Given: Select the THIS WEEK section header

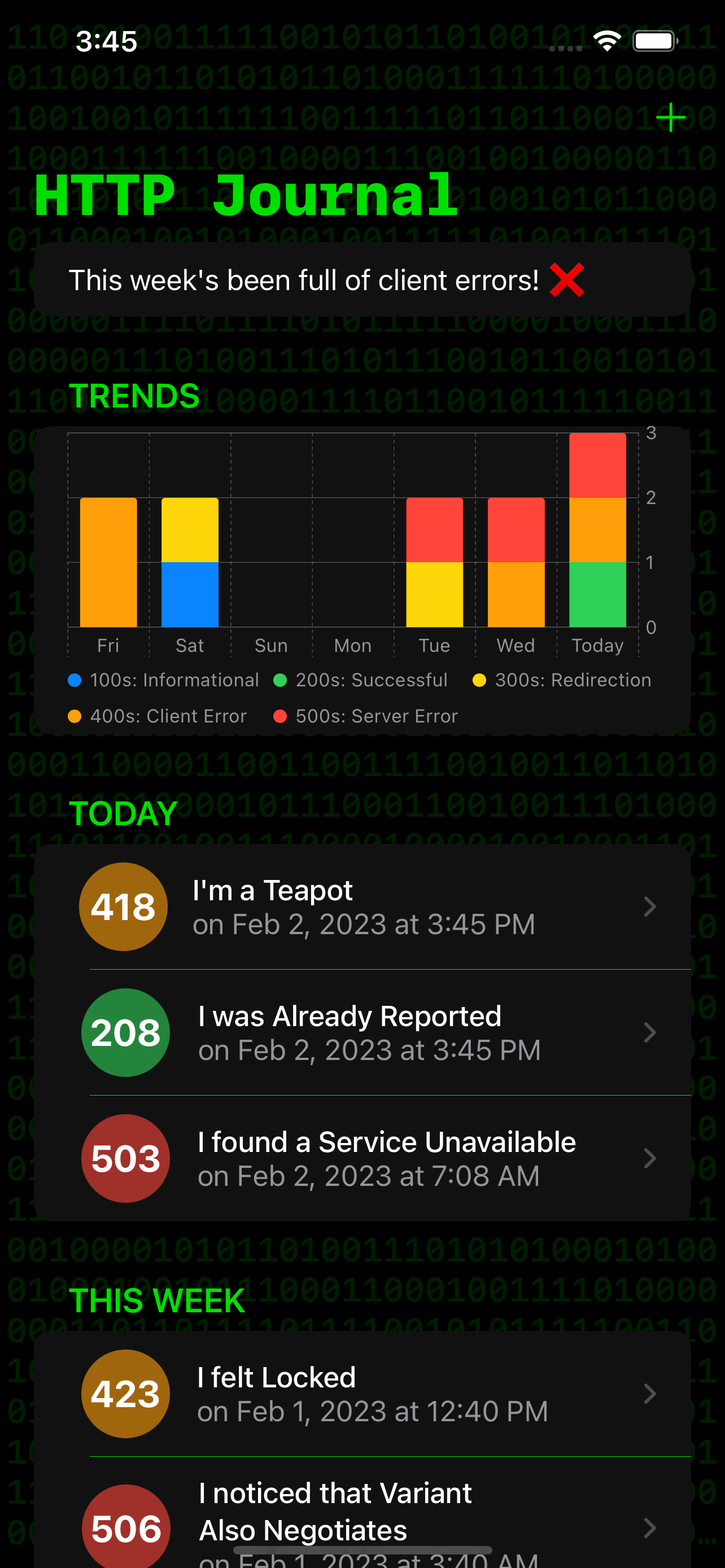Looking at the screenshot, I should tap(156, 1300).
